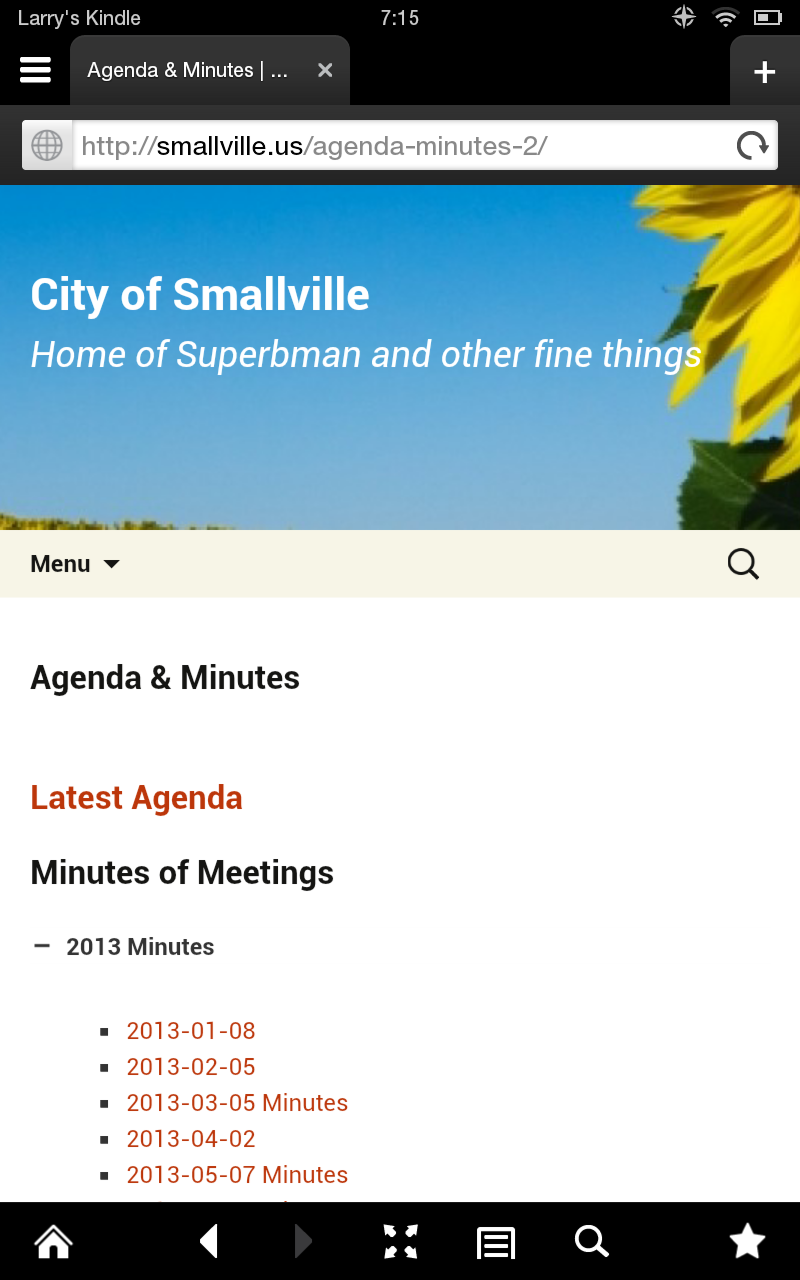Image resolution: width=800 pixels, height=1280 pixels.
Task: Open the bottom bar search
Action: [591, 1242]
